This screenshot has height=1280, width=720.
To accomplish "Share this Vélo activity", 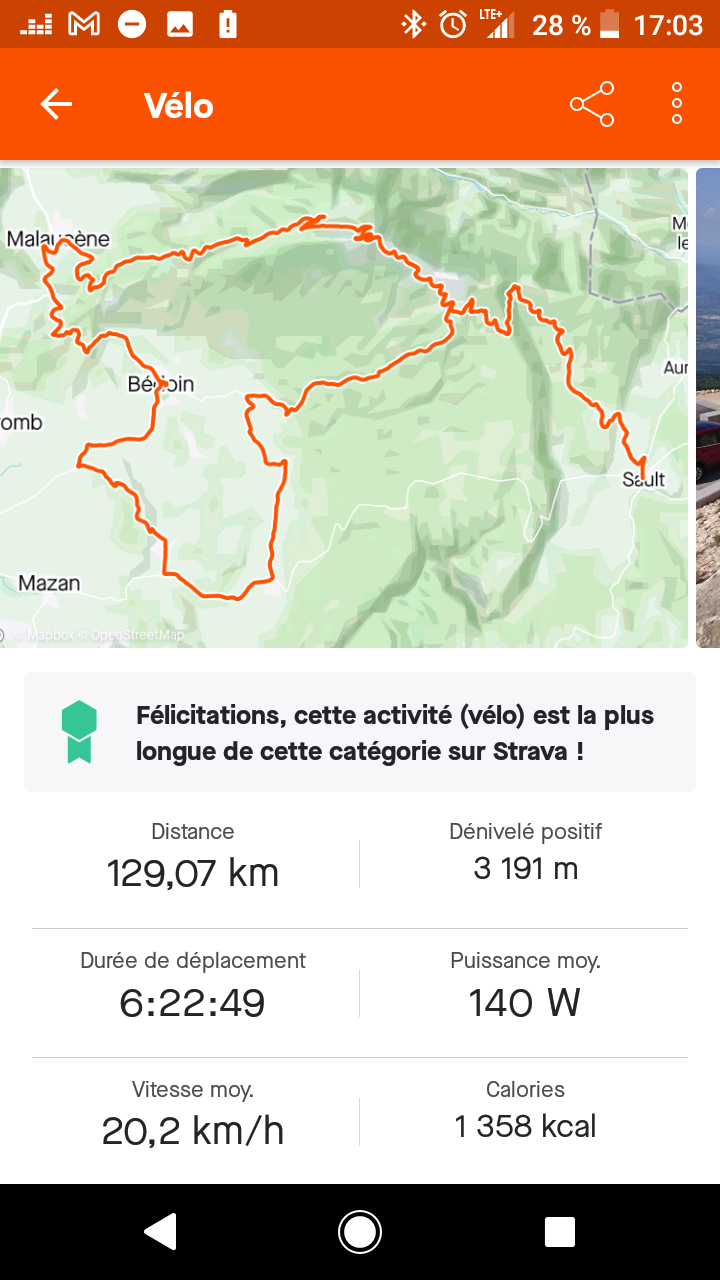I will (x=591, y=104).
